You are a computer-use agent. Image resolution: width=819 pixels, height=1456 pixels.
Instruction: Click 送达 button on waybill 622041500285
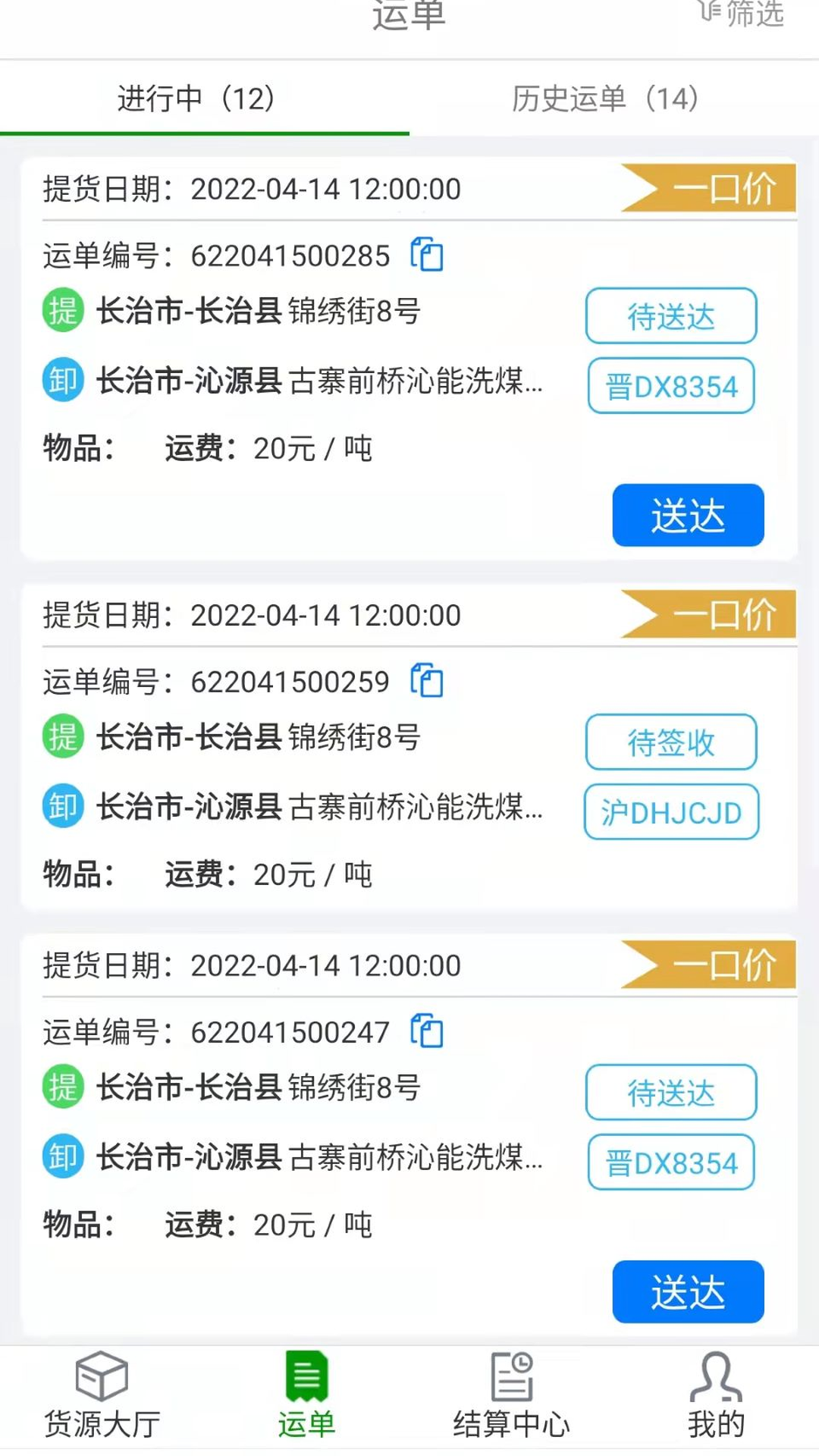[x=687, y=516]
